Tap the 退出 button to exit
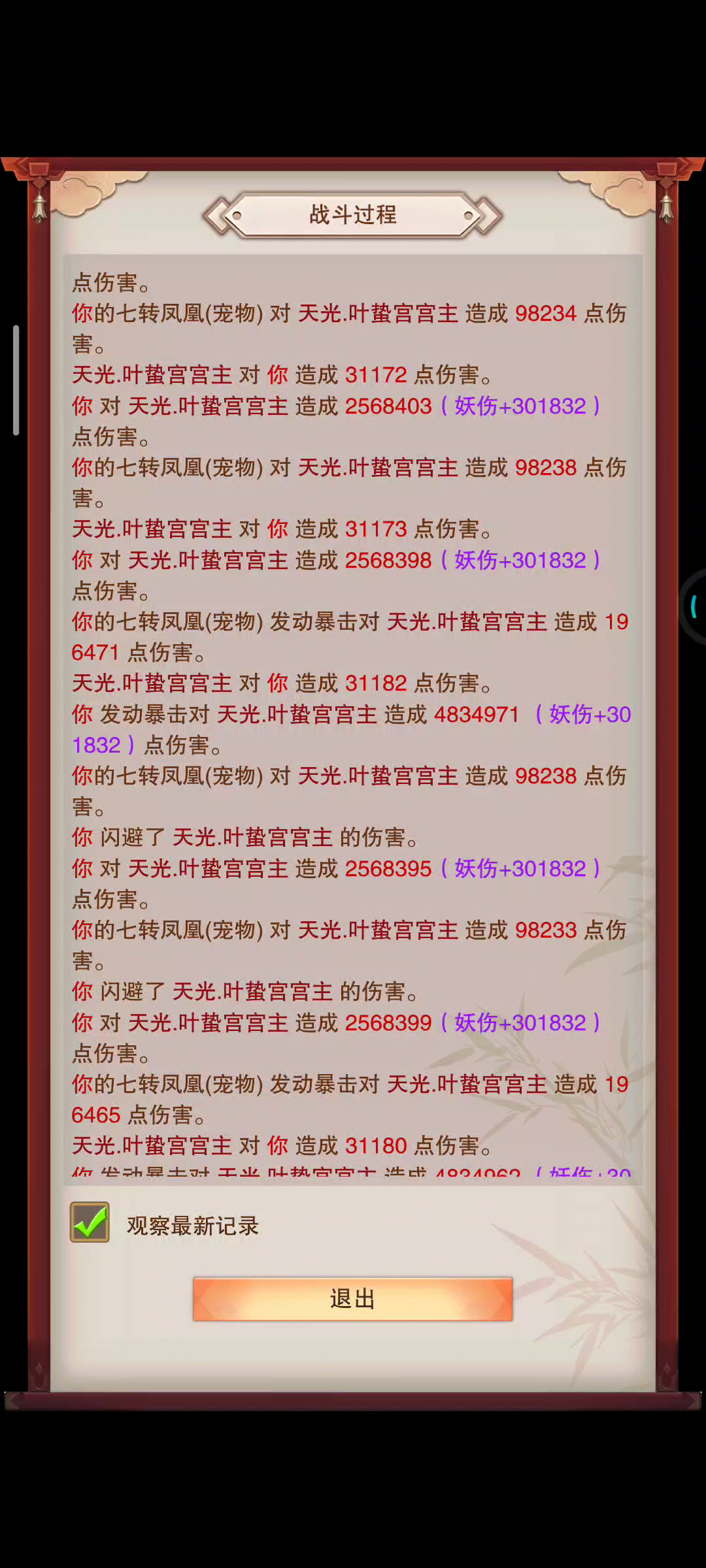This screenshot has width=706, height=1568. click(x=352, y=1299)
